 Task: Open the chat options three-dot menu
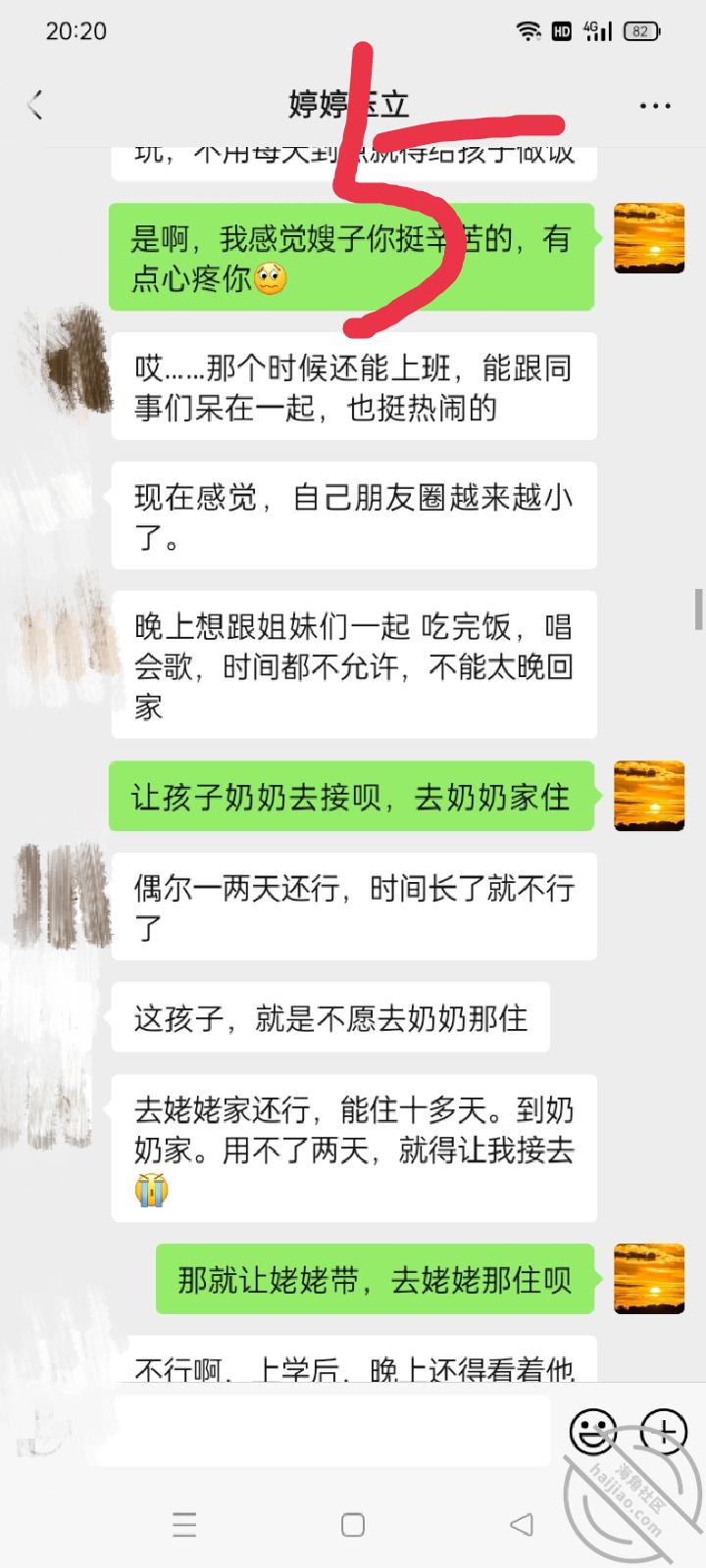654,105
